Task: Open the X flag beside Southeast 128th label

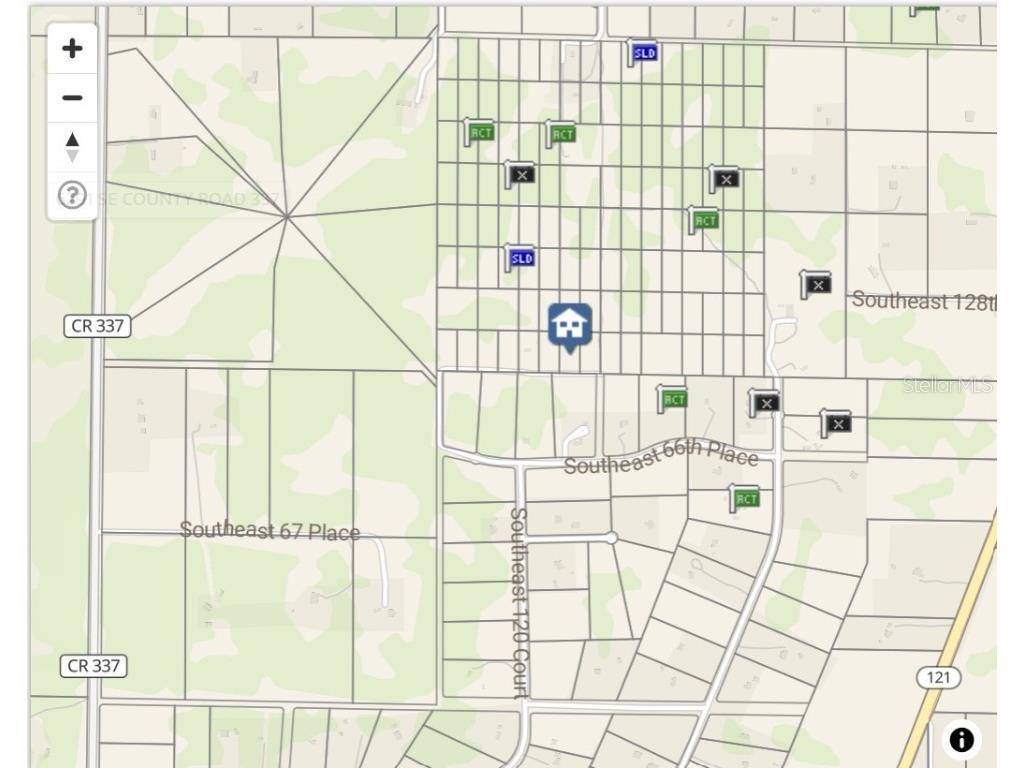Action: [x=816, y=285]
